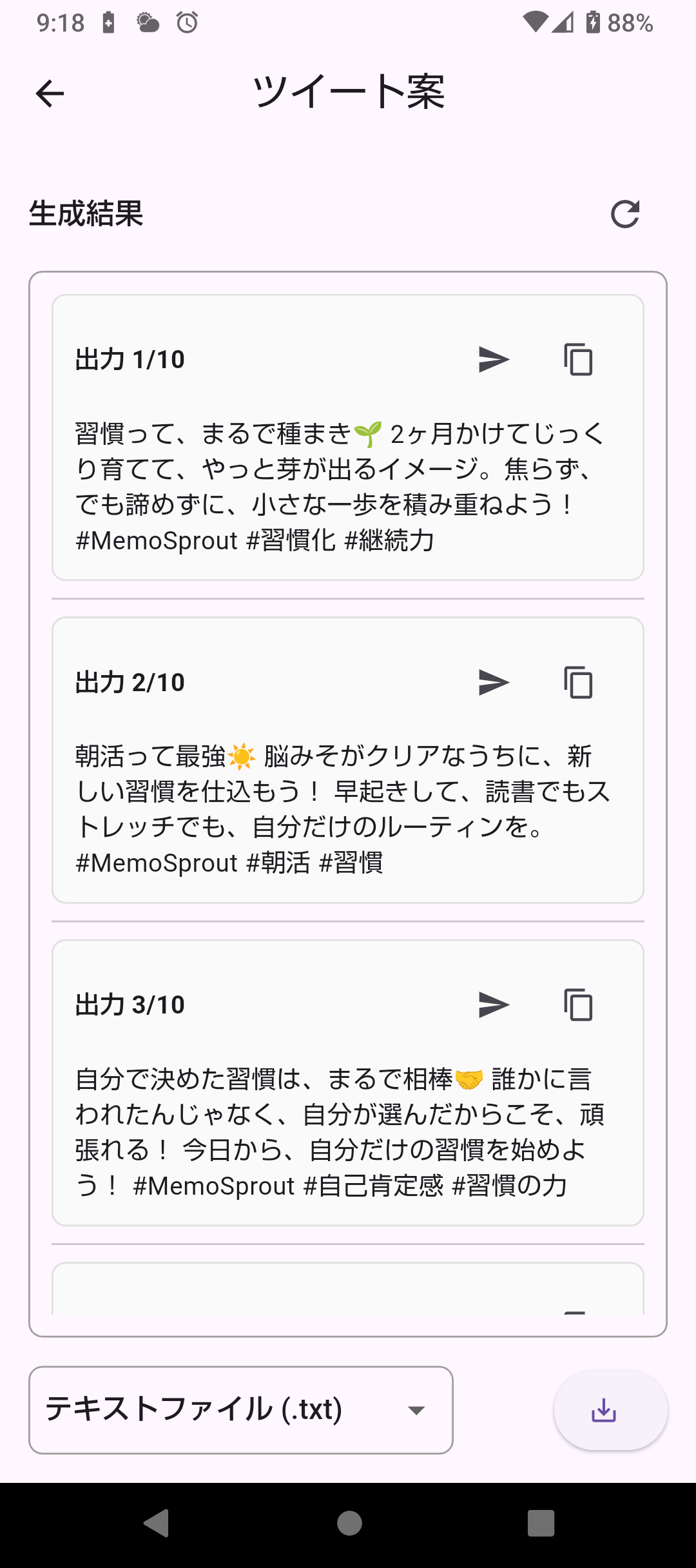Go back using the arrow at top left
The image size is (696, 1568).
coord(48,93)
